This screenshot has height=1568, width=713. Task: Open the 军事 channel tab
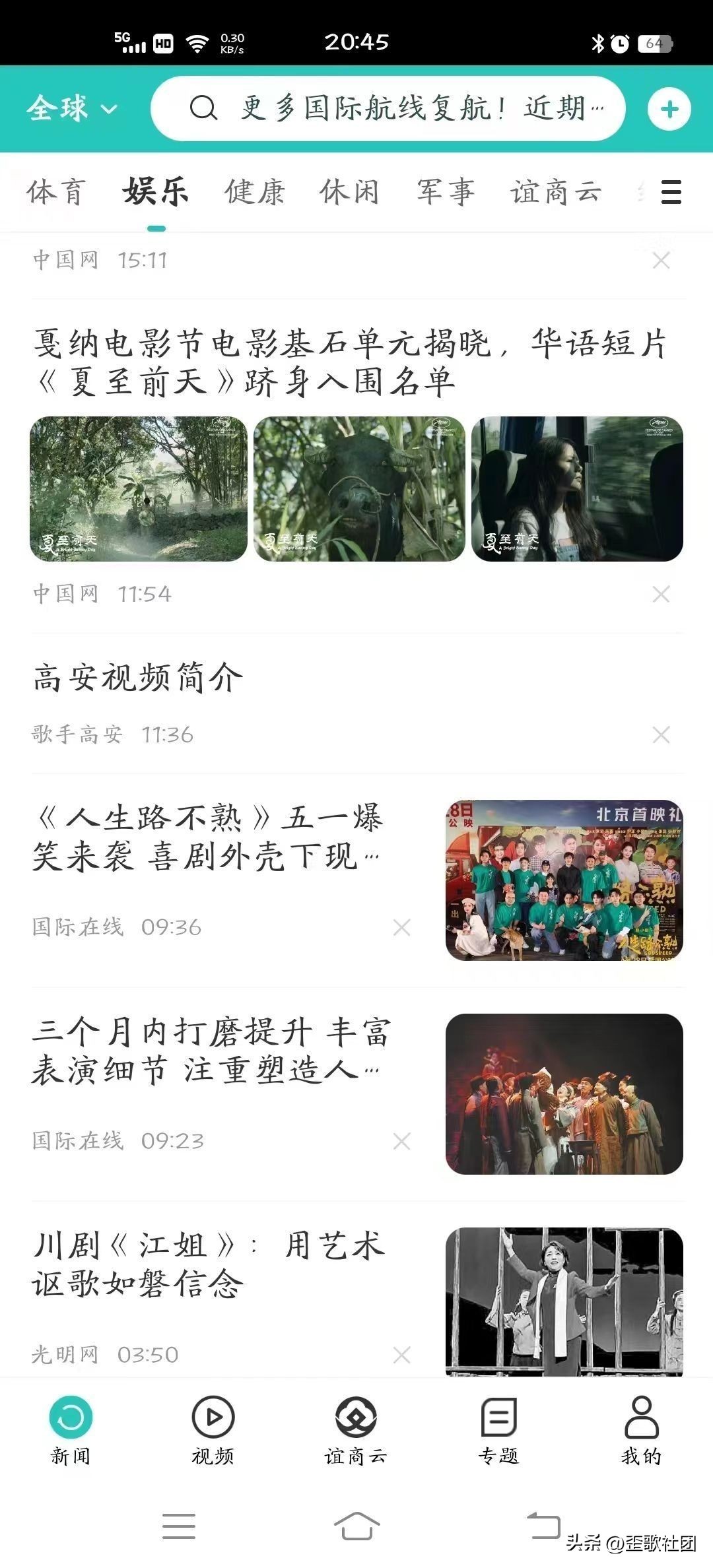(445, 192)
